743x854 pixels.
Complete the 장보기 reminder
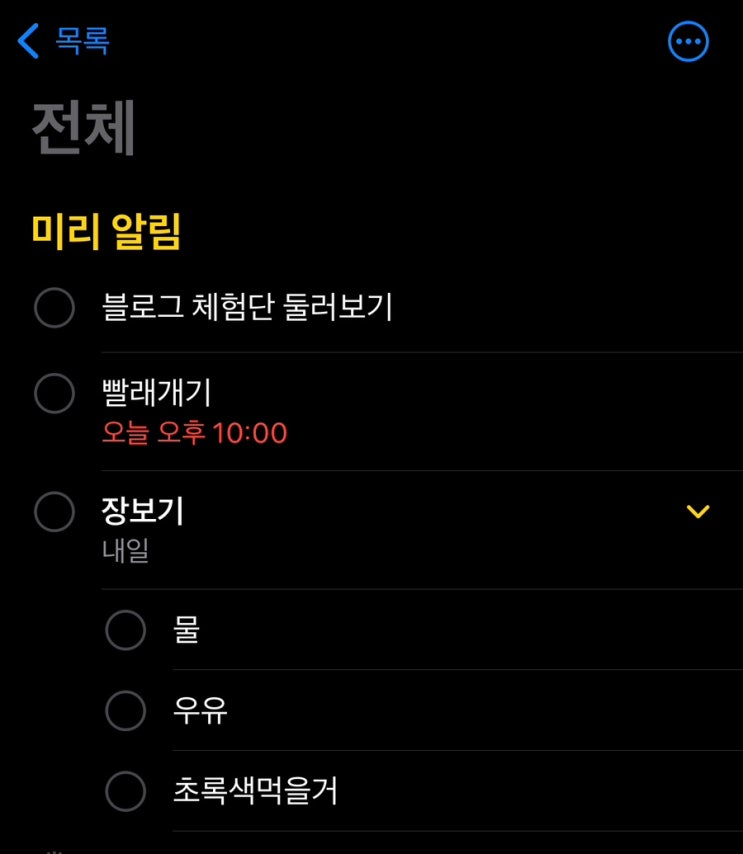pos(54,511)
